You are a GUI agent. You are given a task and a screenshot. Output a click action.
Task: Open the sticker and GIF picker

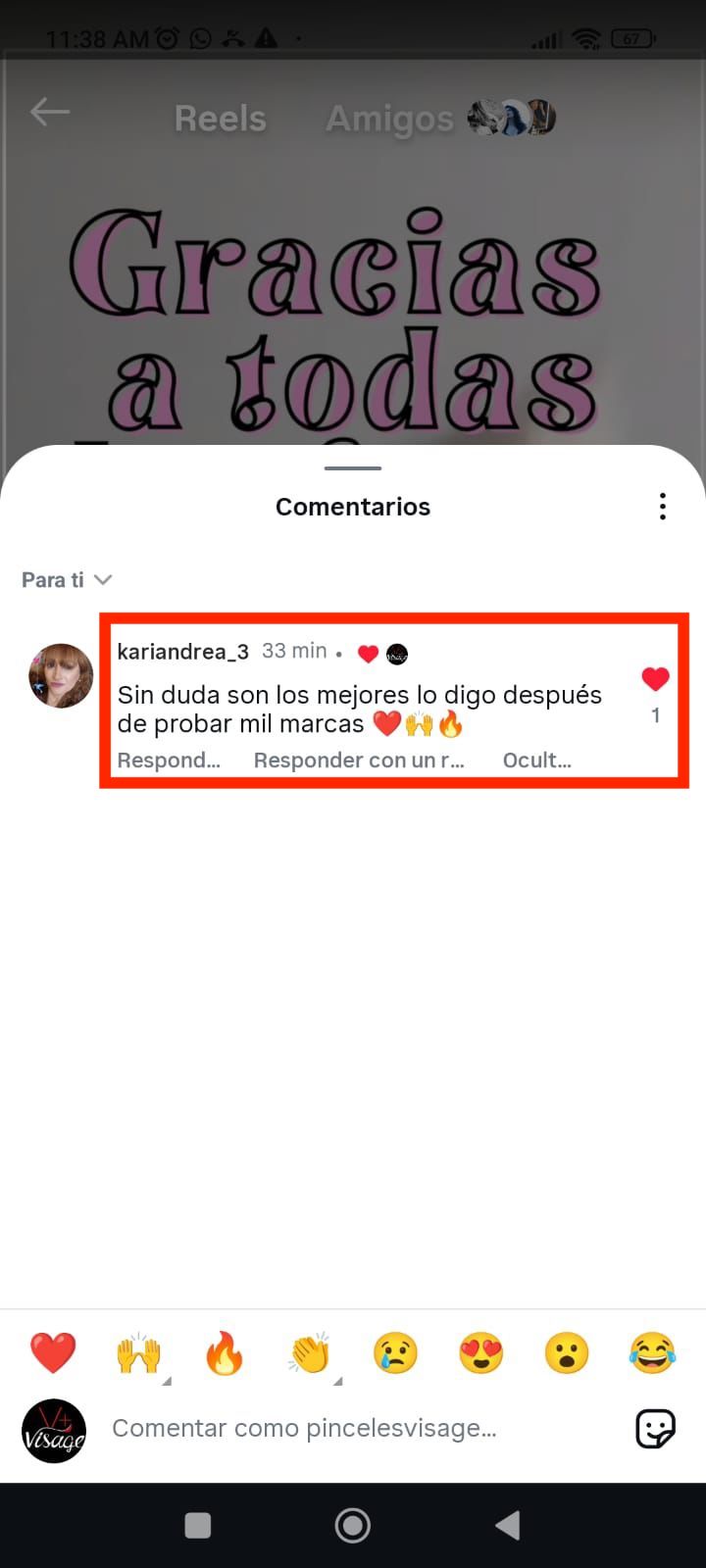[655, 1429]
